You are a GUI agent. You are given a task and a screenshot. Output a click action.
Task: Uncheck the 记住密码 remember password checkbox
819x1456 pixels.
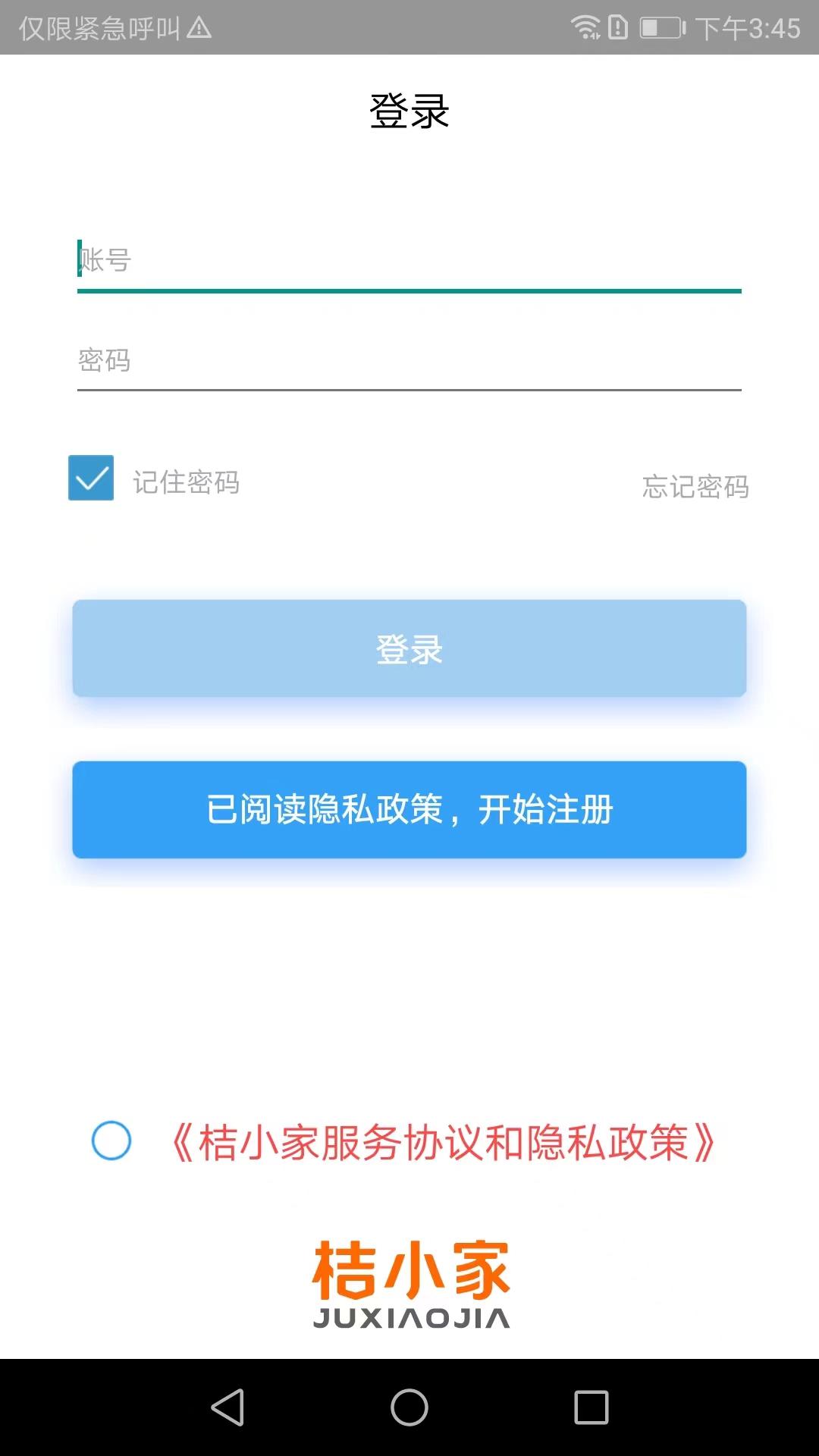point(90,479)
